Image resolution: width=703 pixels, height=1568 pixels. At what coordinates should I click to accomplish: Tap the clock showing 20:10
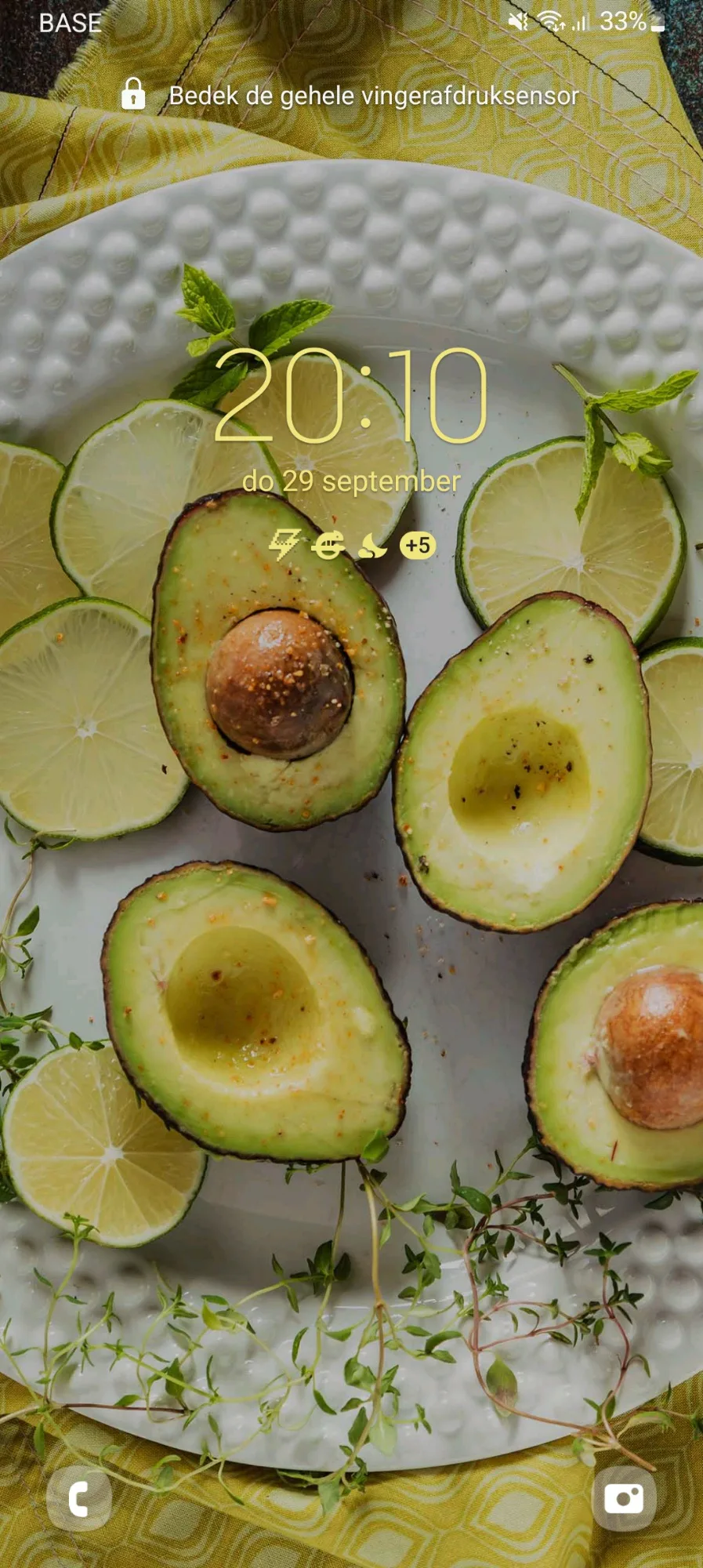pos(350,396)
